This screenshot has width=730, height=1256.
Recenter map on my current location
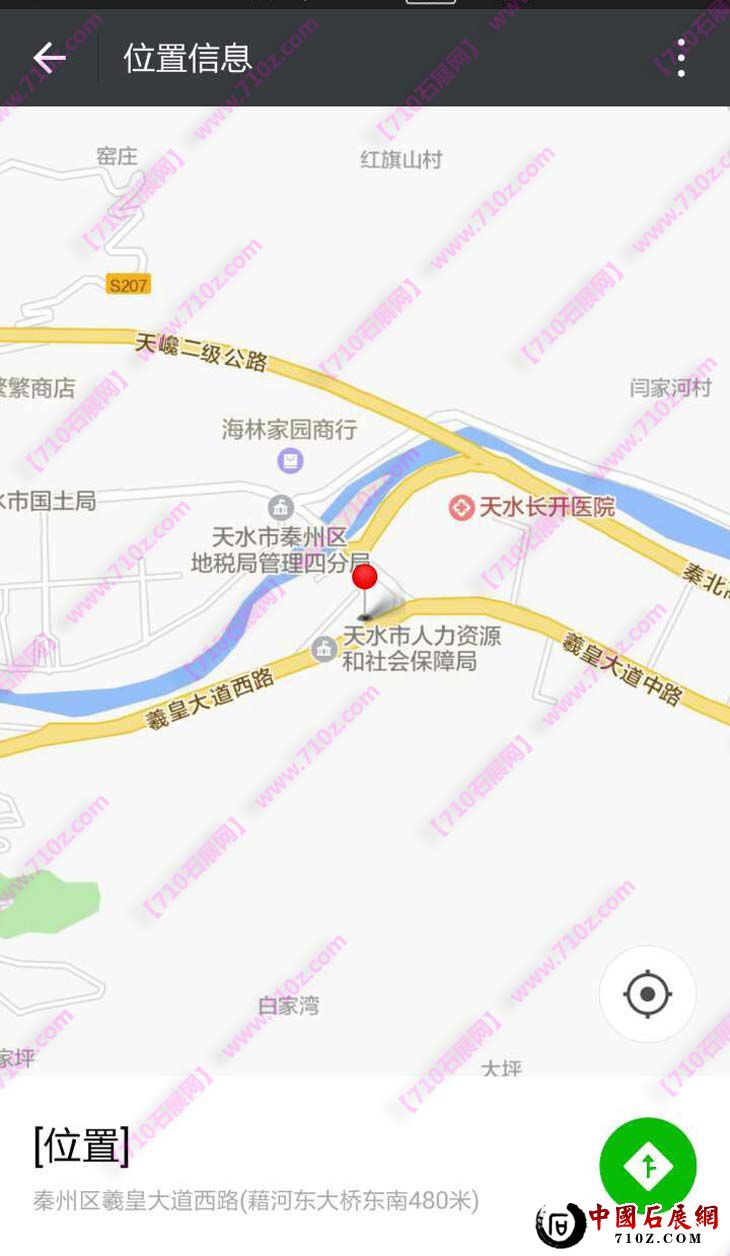coord(647,994)
